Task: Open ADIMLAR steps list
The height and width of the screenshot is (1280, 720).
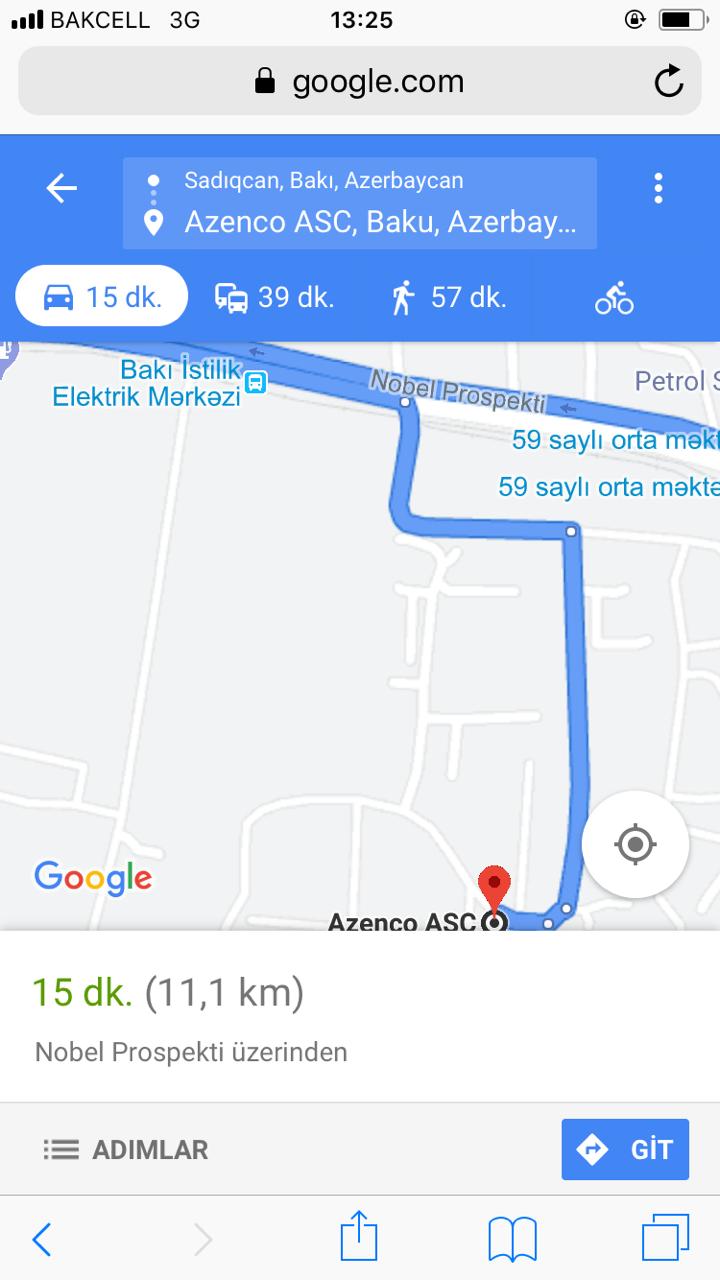Action: [x=126, y=1150]
